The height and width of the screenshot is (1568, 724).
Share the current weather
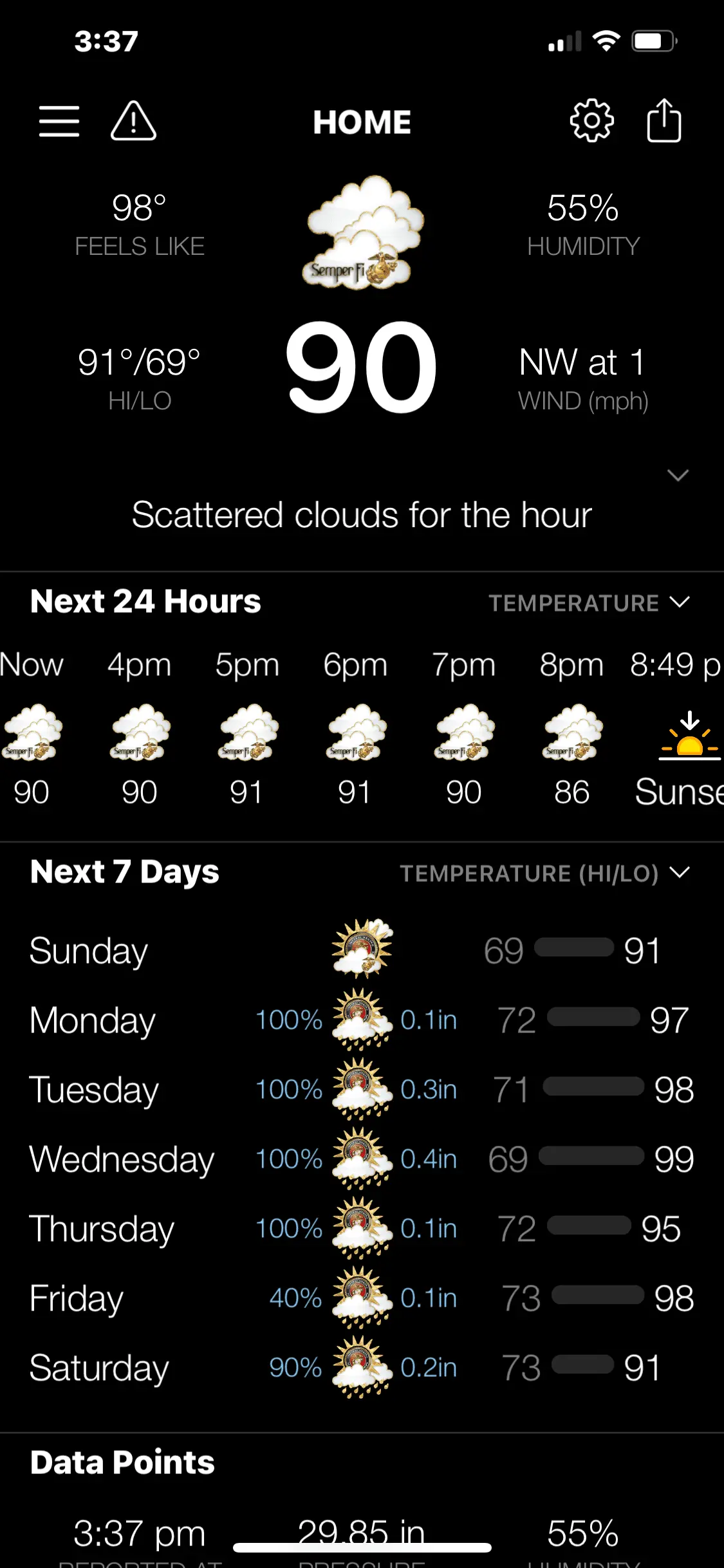click(x=664, y=120)
